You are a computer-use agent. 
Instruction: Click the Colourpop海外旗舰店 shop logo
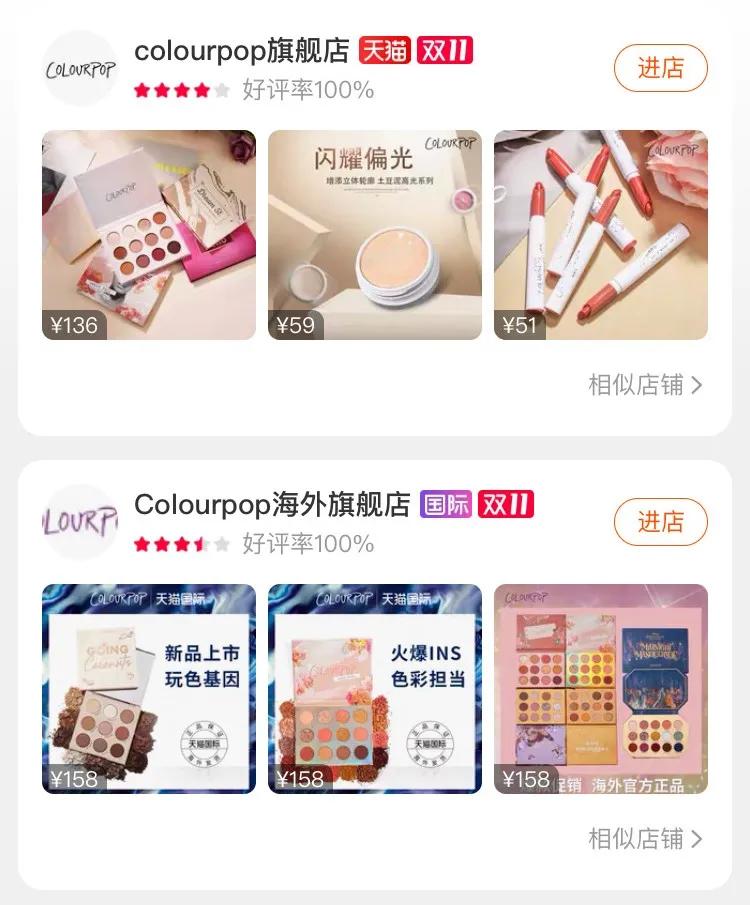[79, 523]
